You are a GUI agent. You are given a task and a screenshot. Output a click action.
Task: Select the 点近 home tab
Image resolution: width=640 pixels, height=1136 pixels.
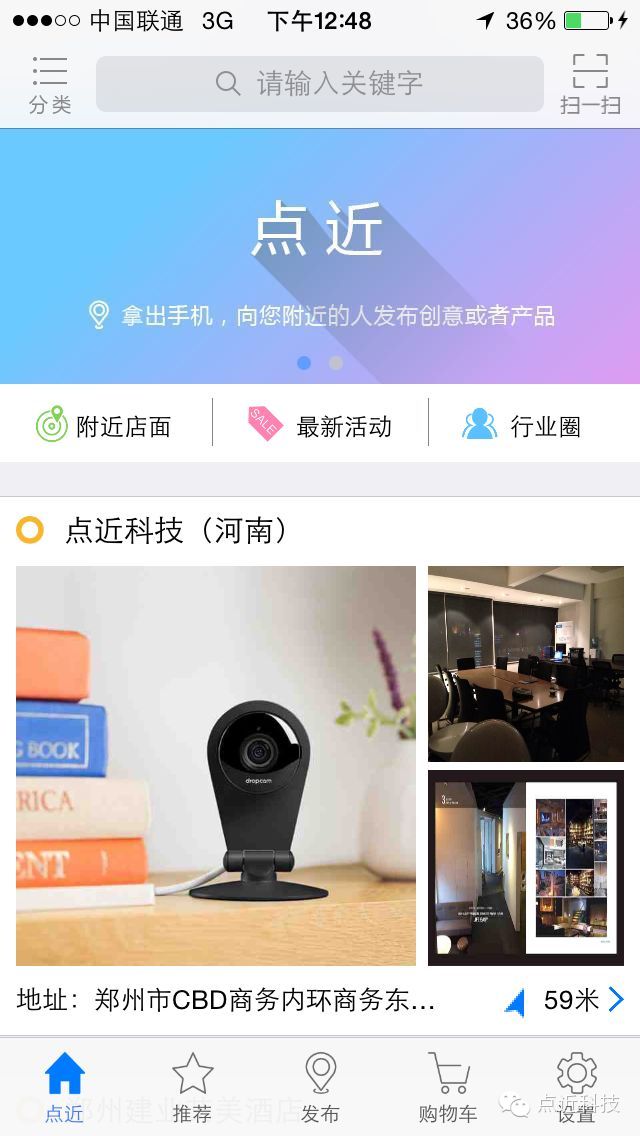tap(64, 1087)
